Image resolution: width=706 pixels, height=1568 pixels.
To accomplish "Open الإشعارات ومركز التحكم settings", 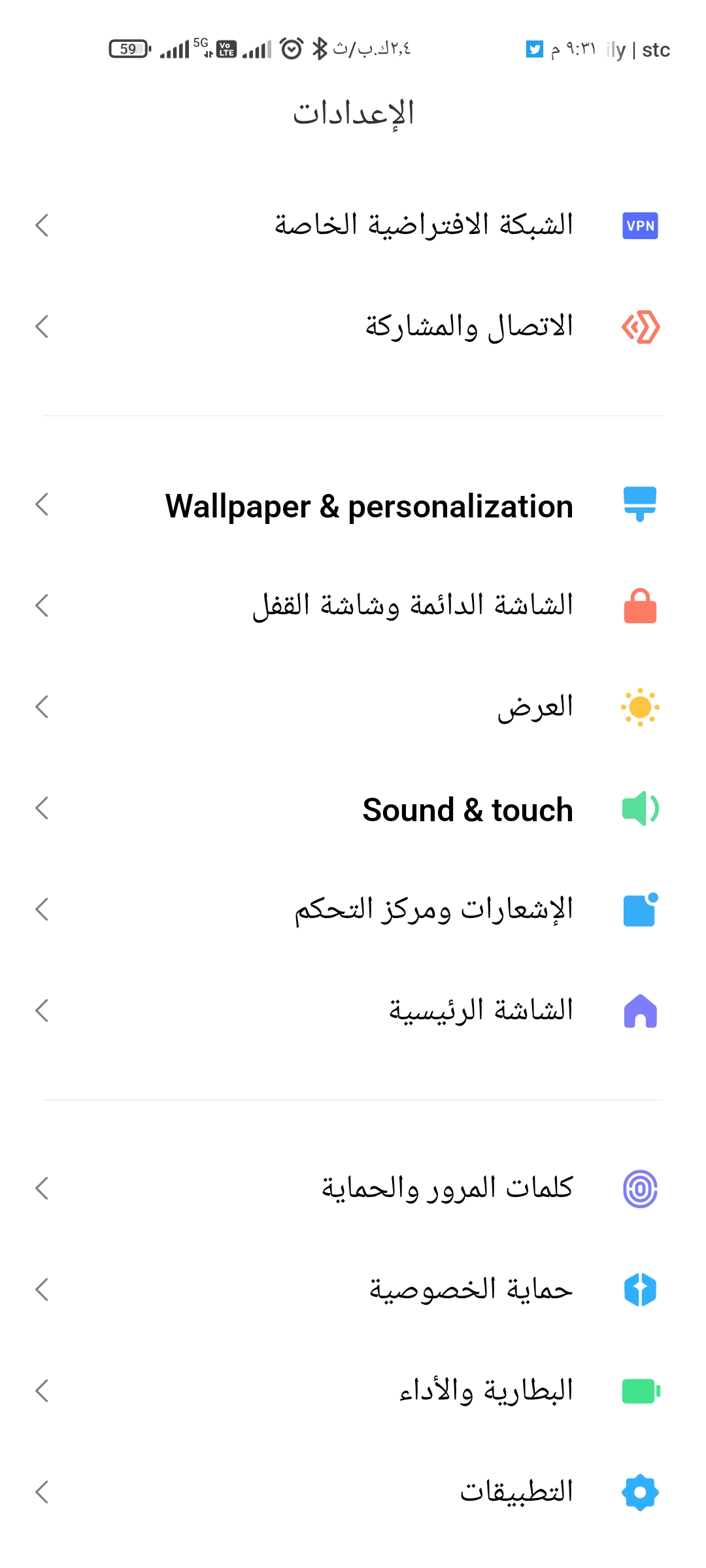I will 353,910.
